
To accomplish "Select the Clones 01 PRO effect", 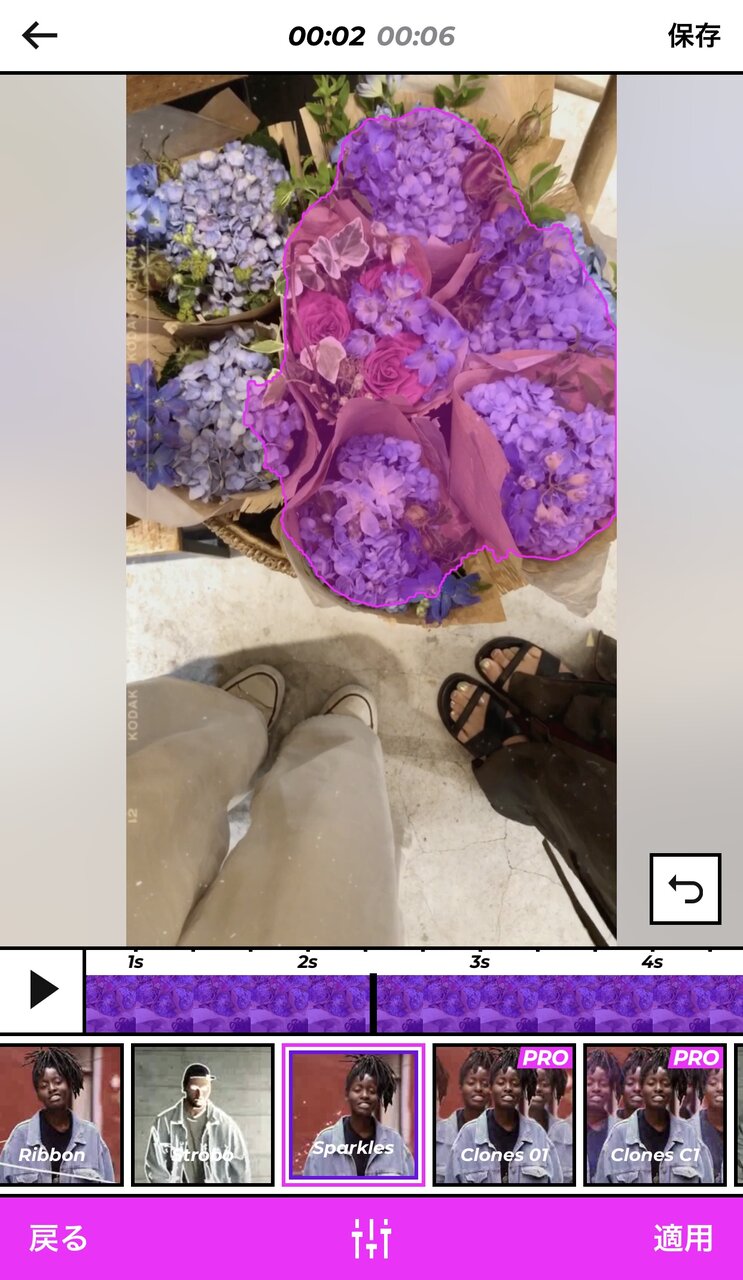I will coord(504,1115).
